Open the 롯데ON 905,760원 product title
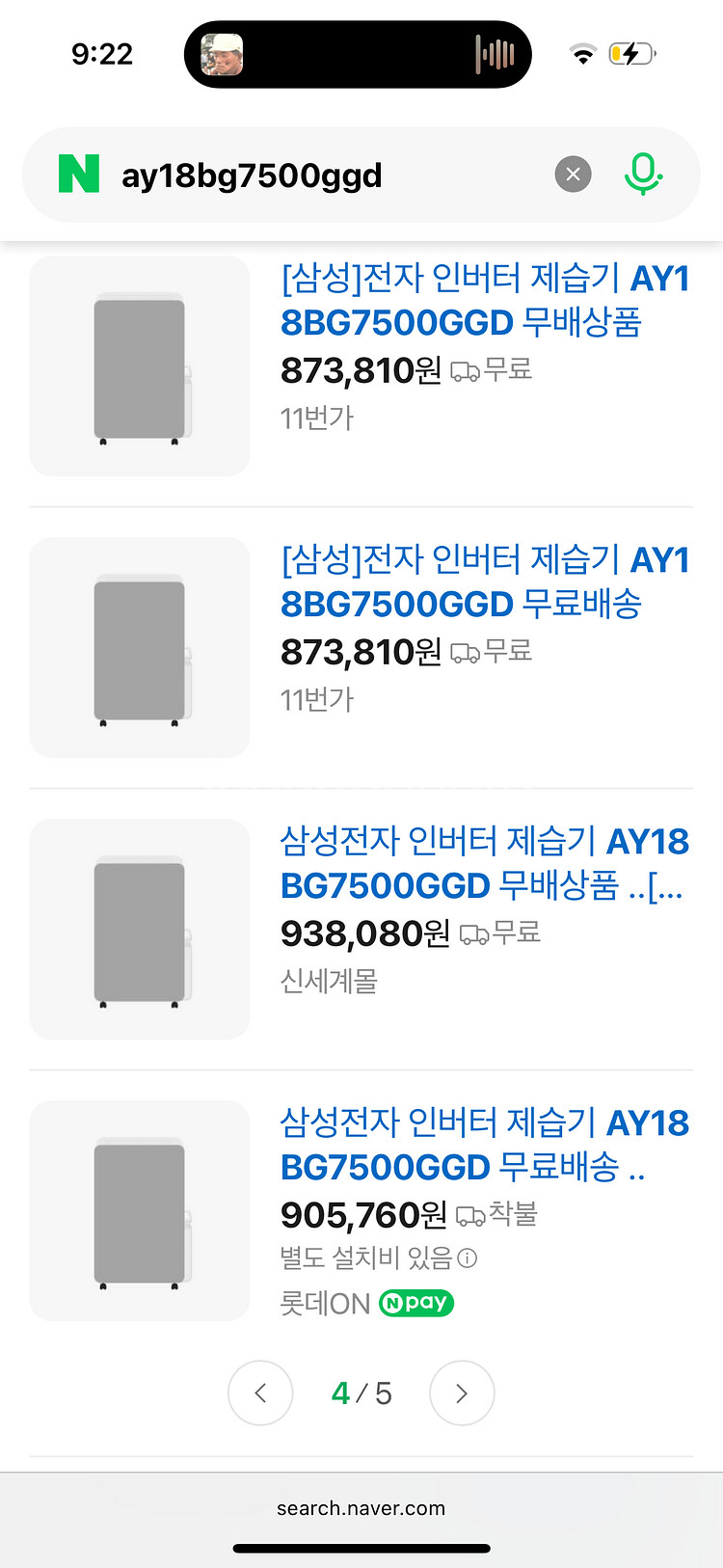This screenshot has width=723, height=1568. 484,1145
